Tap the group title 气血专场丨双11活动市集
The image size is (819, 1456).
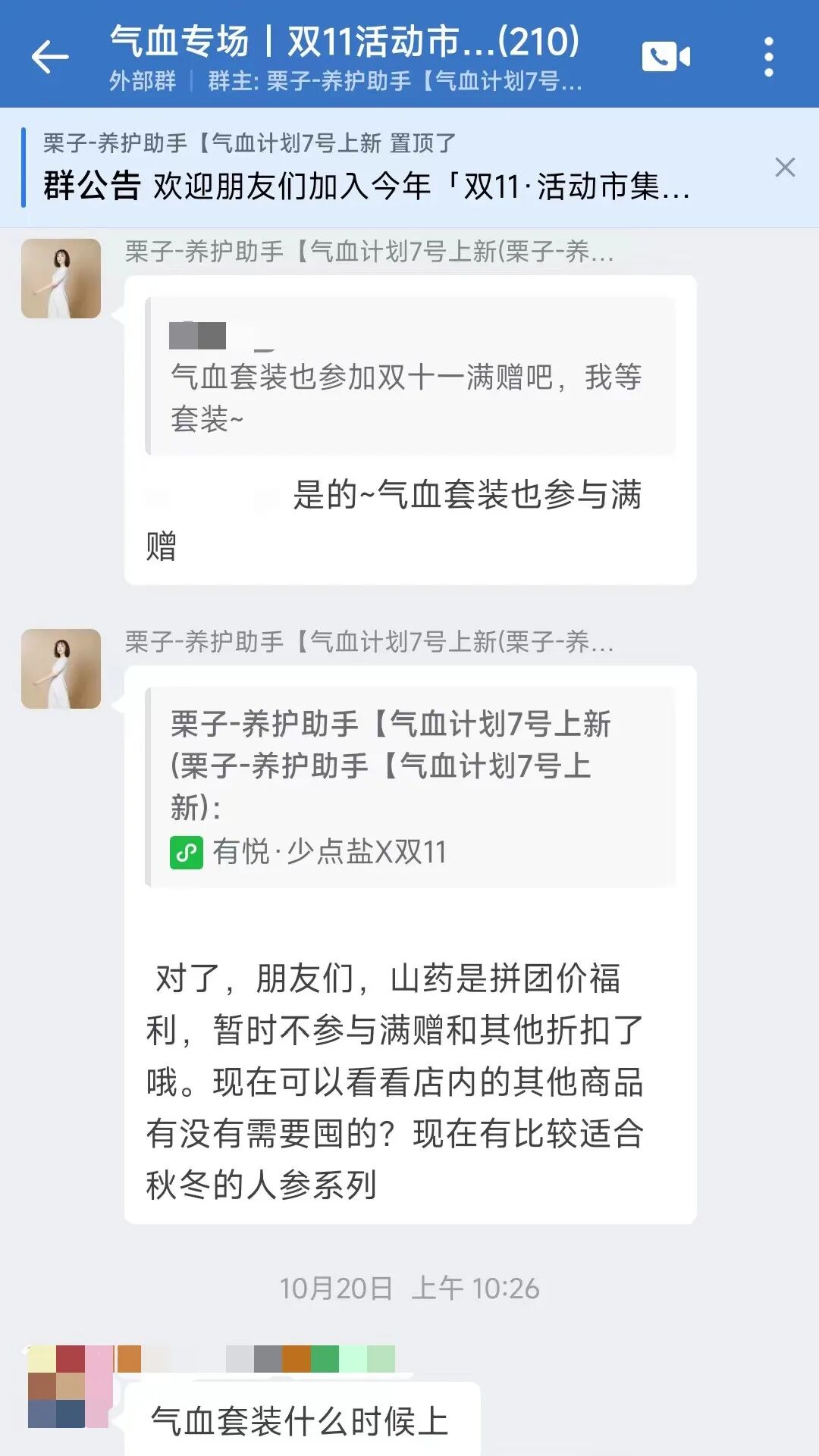[345, 44]
